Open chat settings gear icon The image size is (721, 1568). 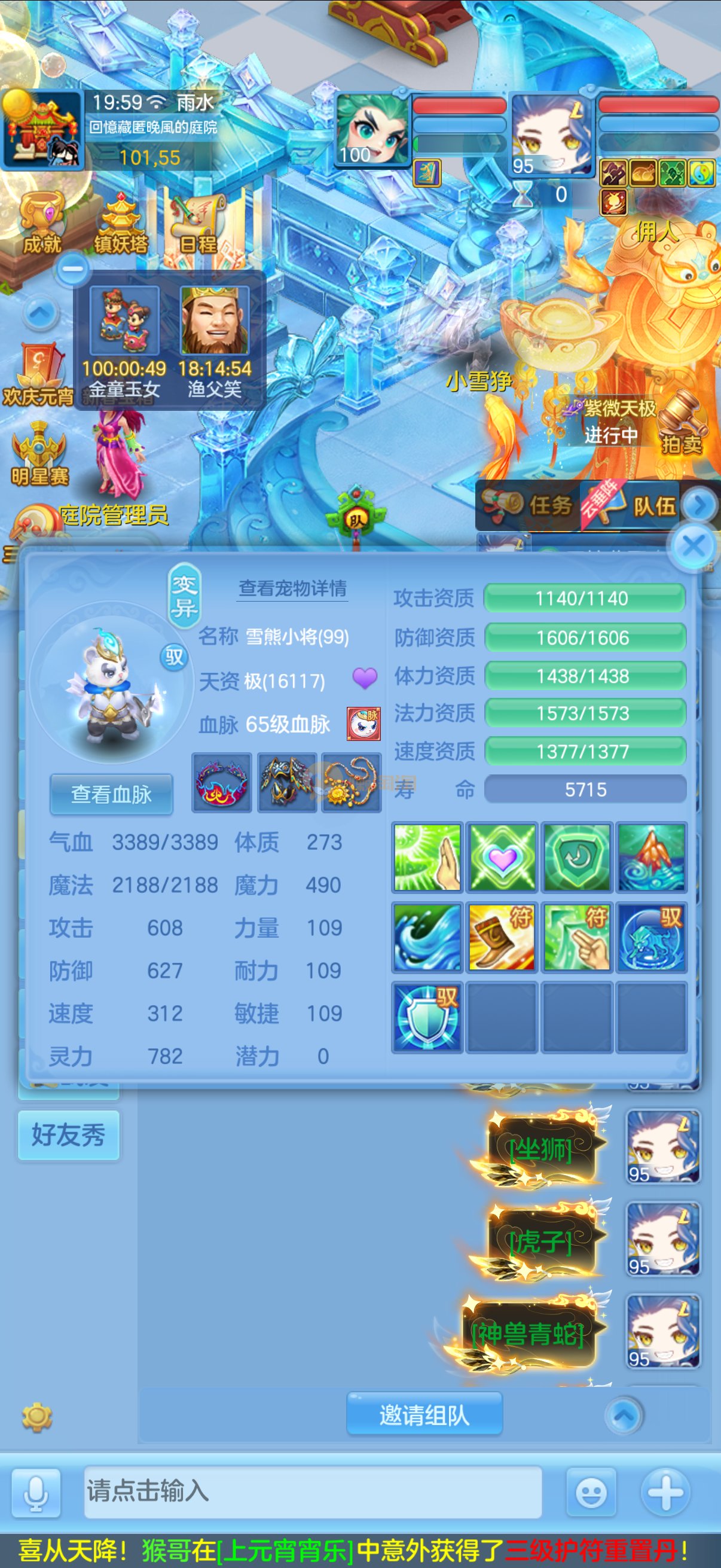pos(36,1417)
